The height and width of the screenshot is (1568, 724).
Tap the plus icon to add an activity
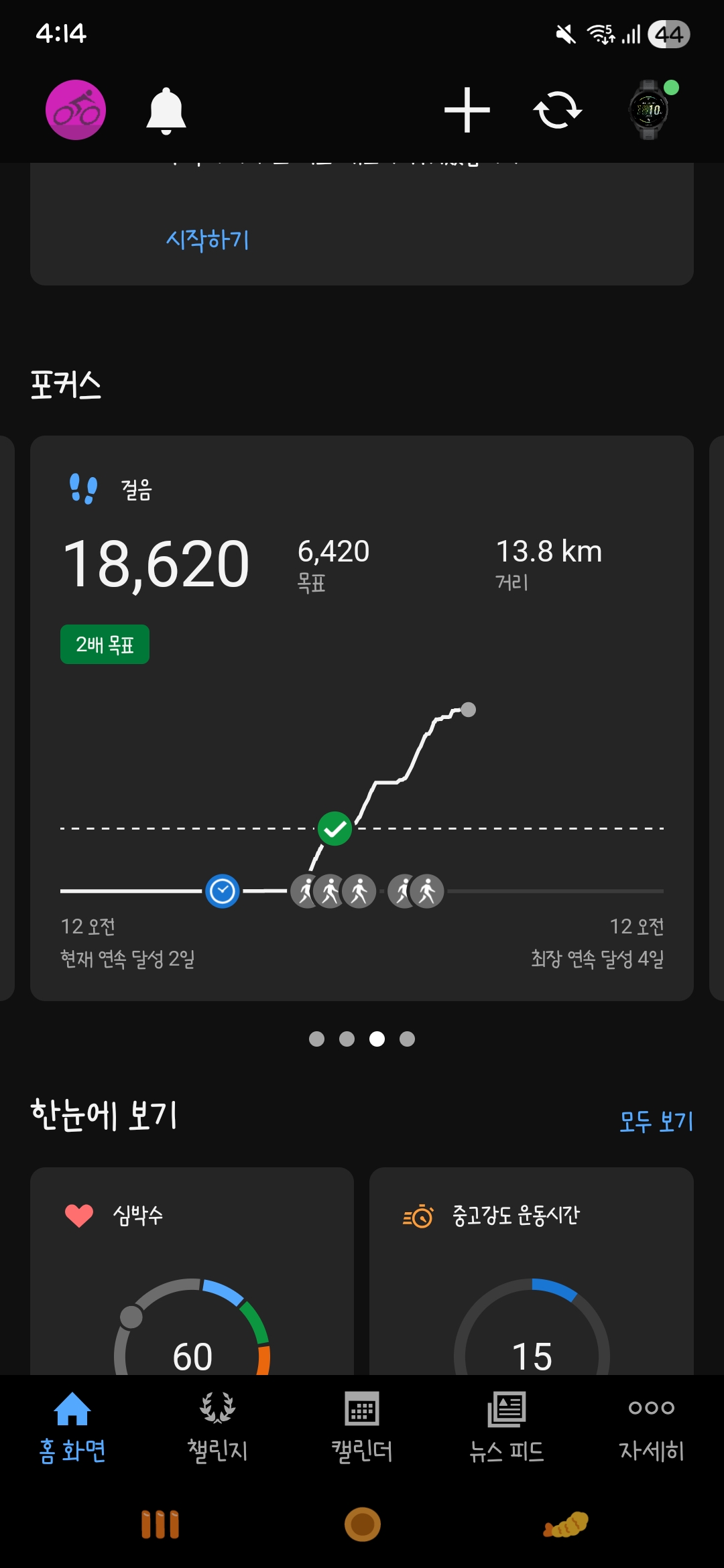[467, 110]
